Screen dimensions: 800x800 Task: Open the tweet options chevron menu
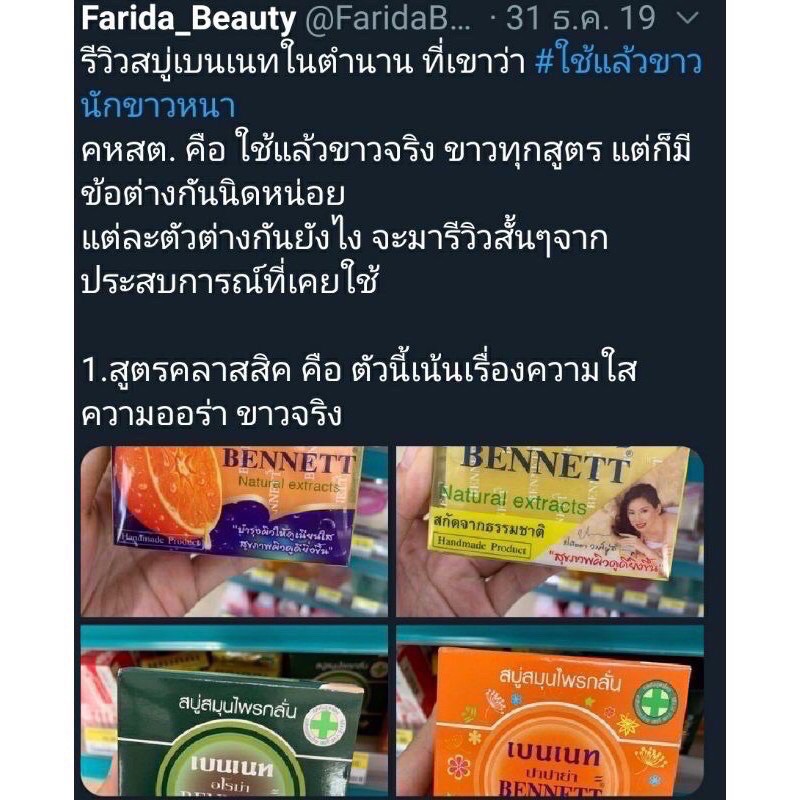pyautogui.click(x=688, y=19)
